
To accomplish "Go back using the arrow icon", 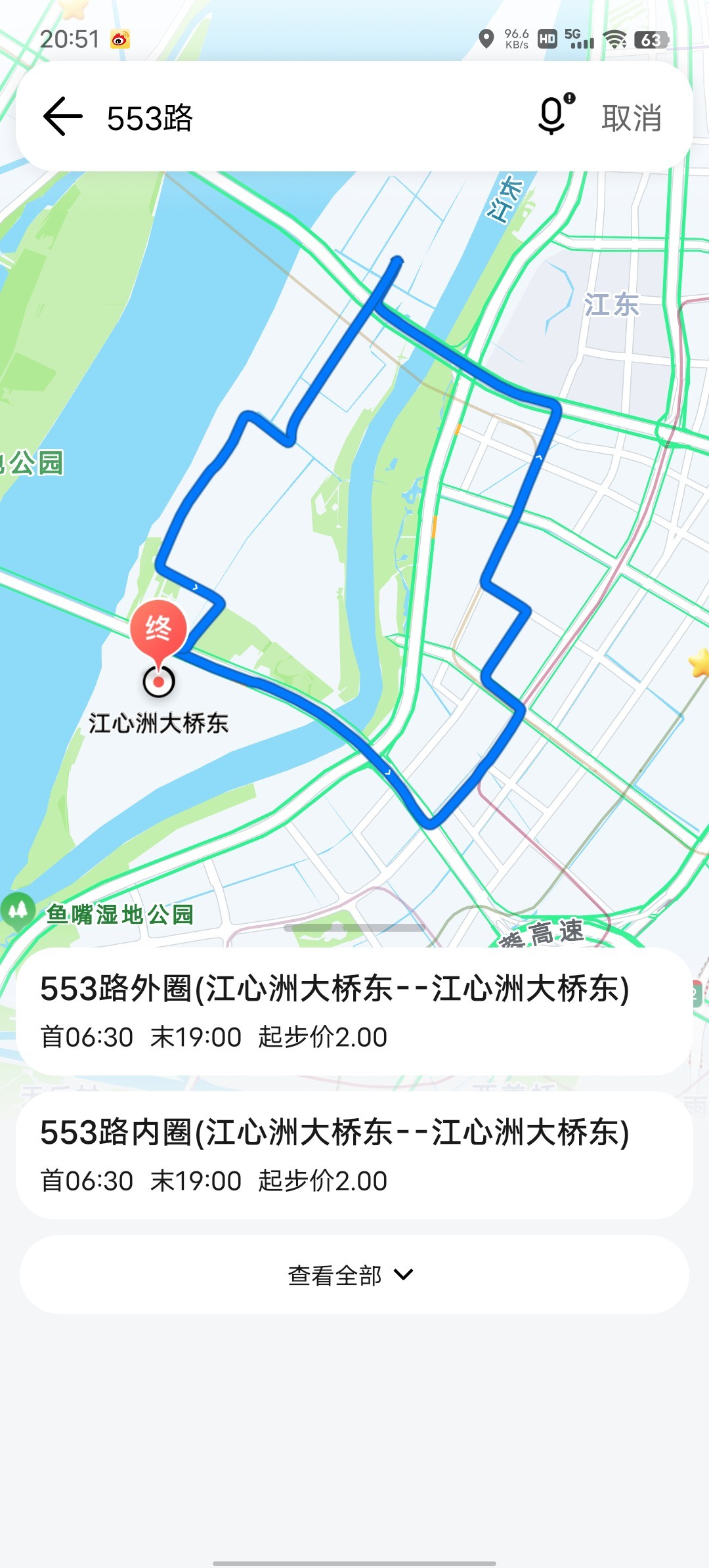I will pyautogui.click(x=63, y=117).
